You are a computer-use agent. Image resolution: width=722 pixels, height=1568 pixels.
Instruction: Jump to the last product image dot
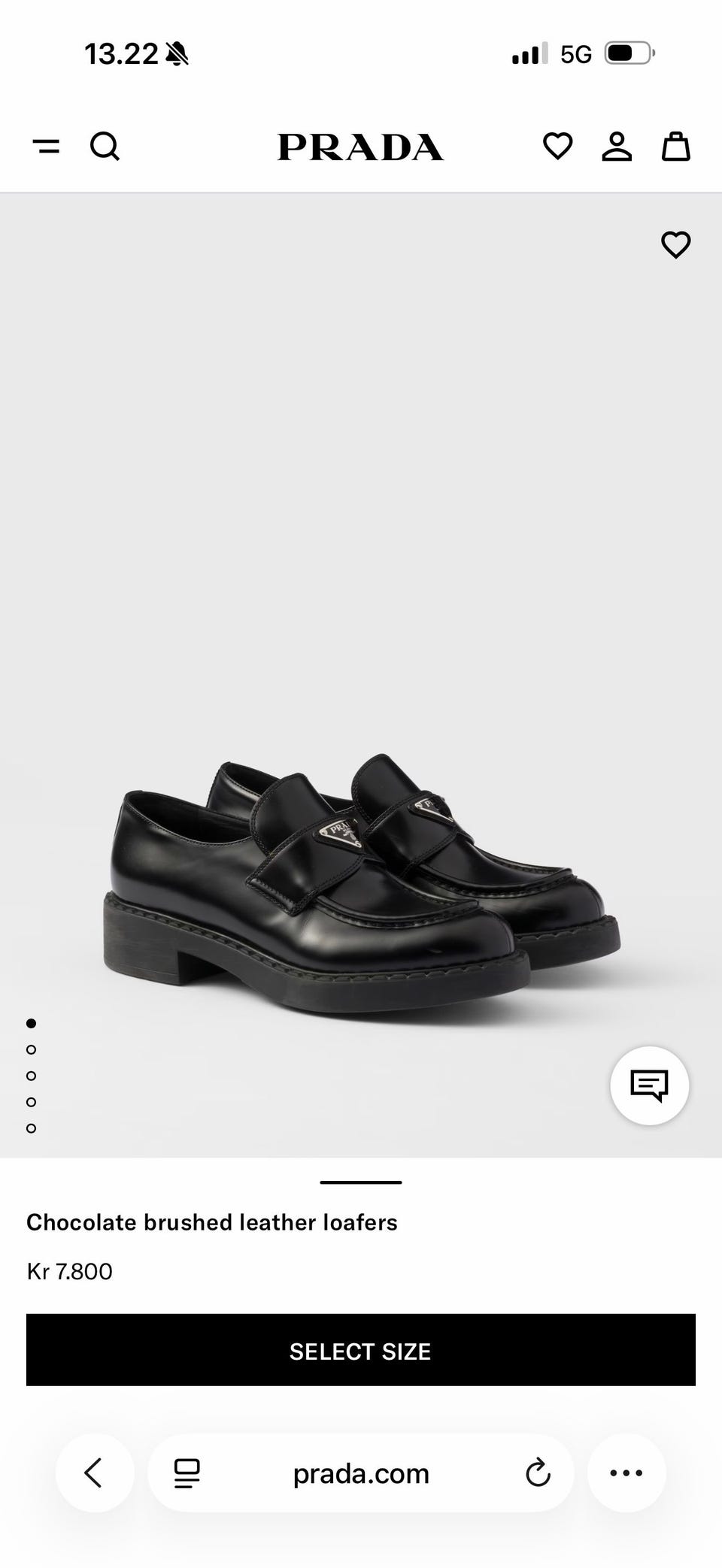click(x=31, y=1128)
